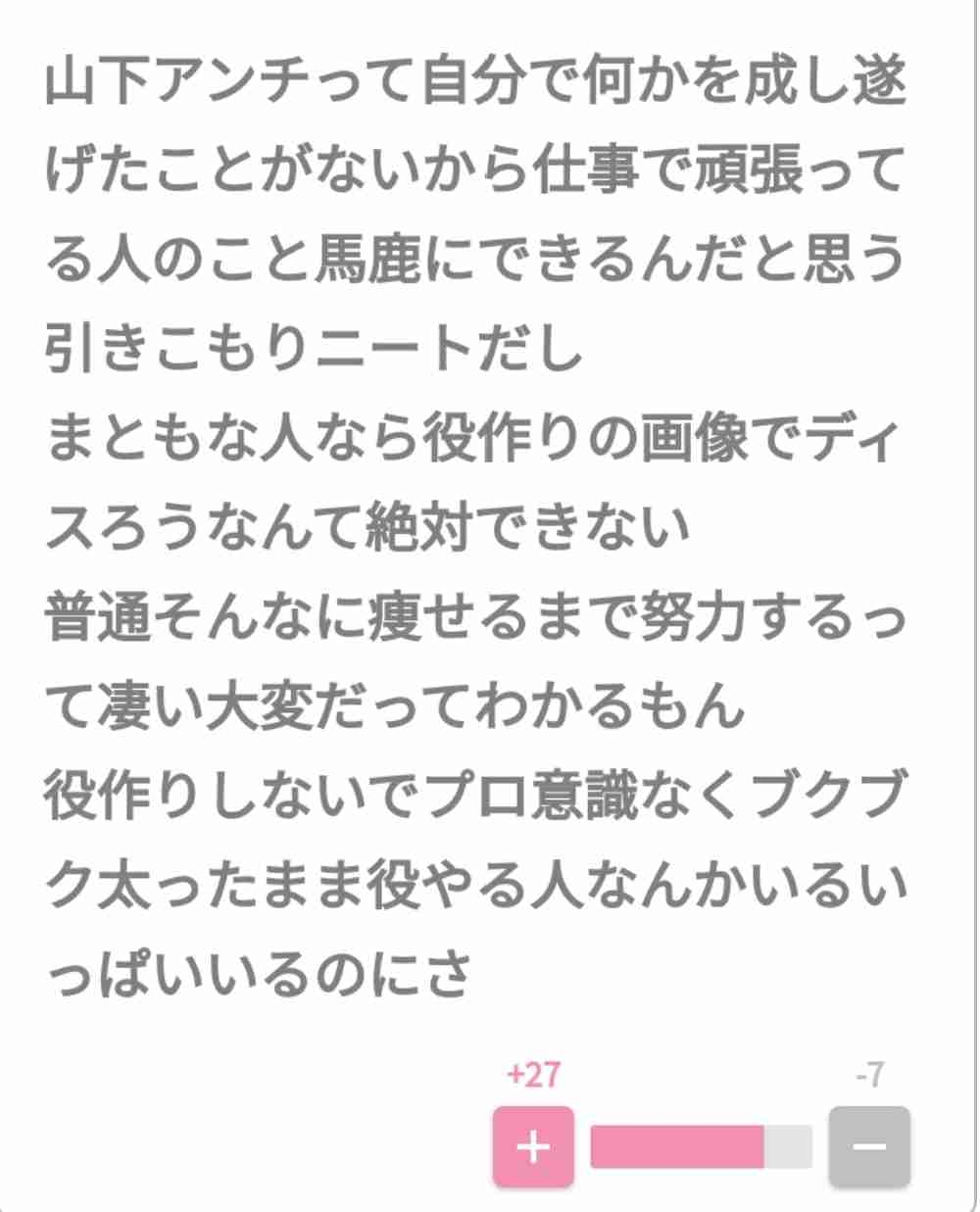The image size is (980, 1212).
Task: Click the +27 vote count label
Action: (x=533, y=1076)
